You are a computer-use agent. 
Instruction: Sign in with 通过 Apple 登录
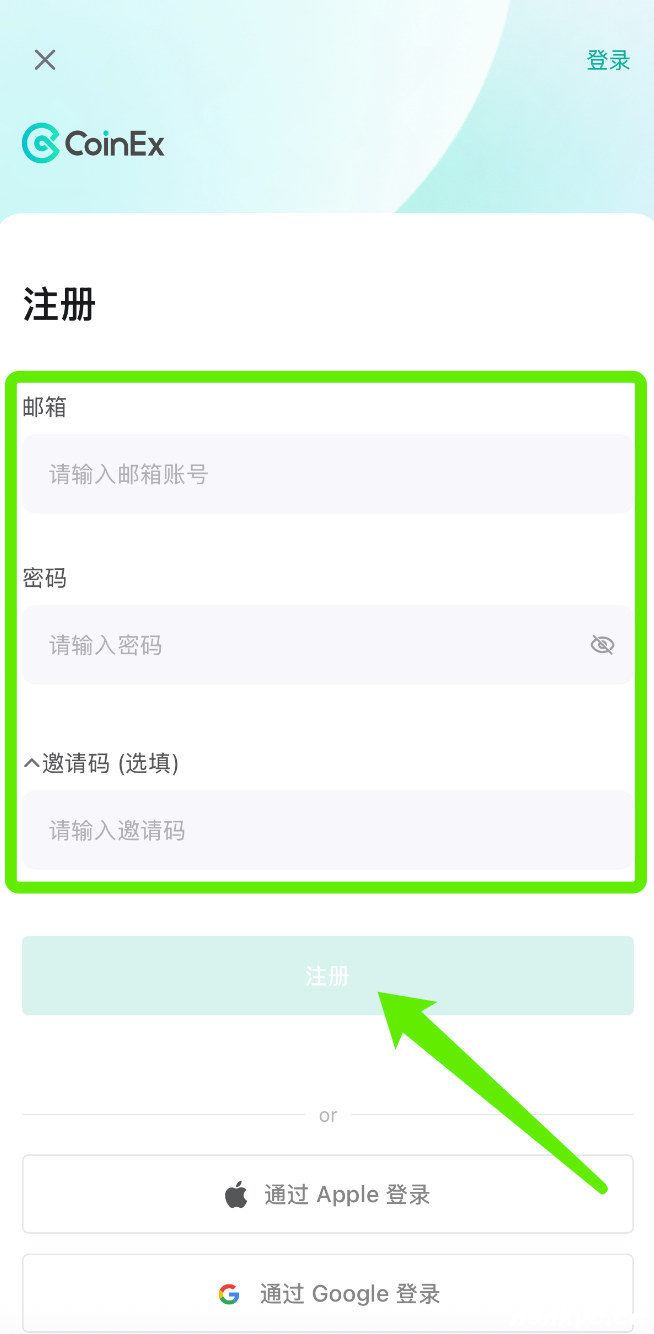pyautogui.click(x=327, y=1194)
